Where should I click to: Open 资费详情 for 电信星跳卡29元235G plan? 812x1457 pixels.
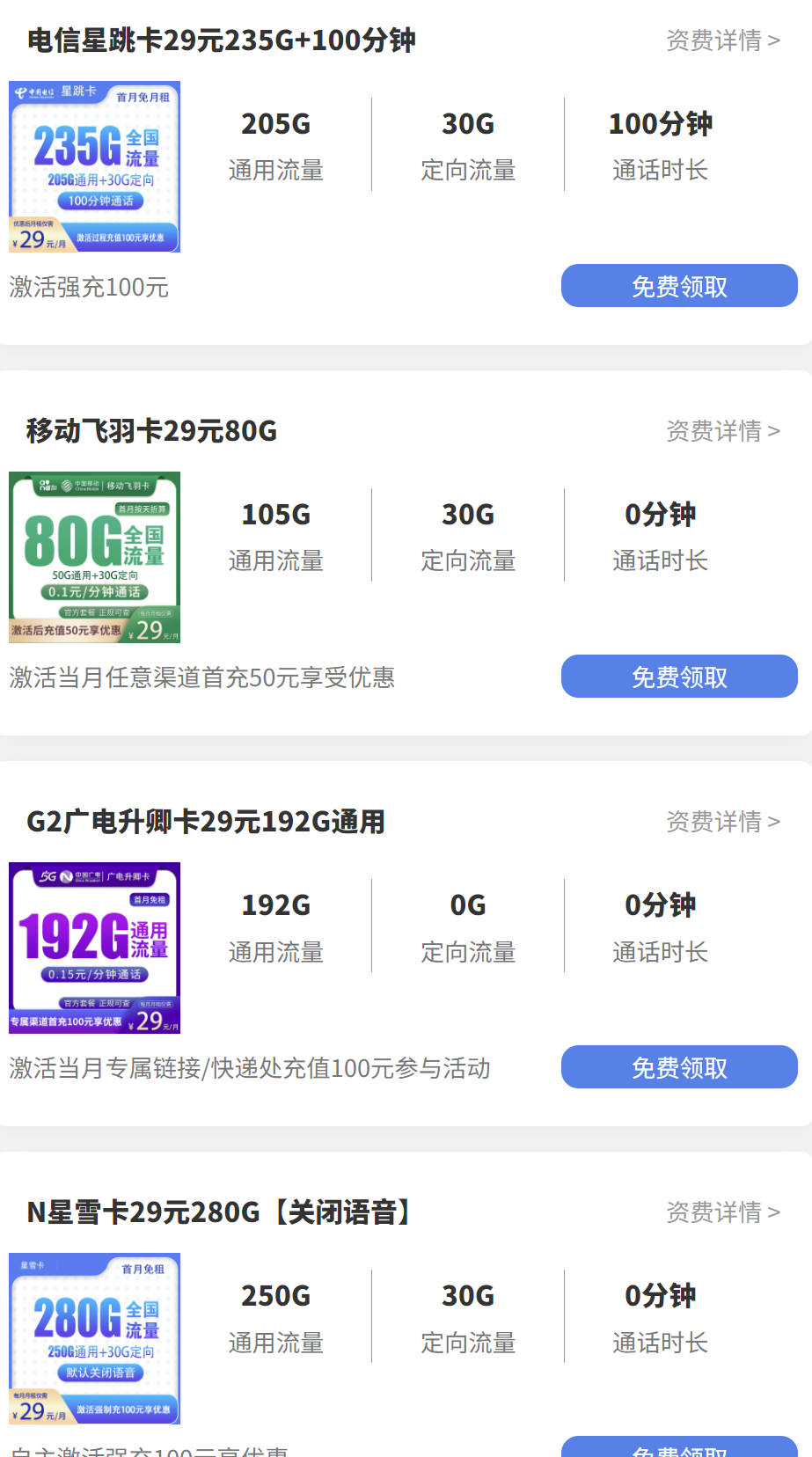coord(723,40)
